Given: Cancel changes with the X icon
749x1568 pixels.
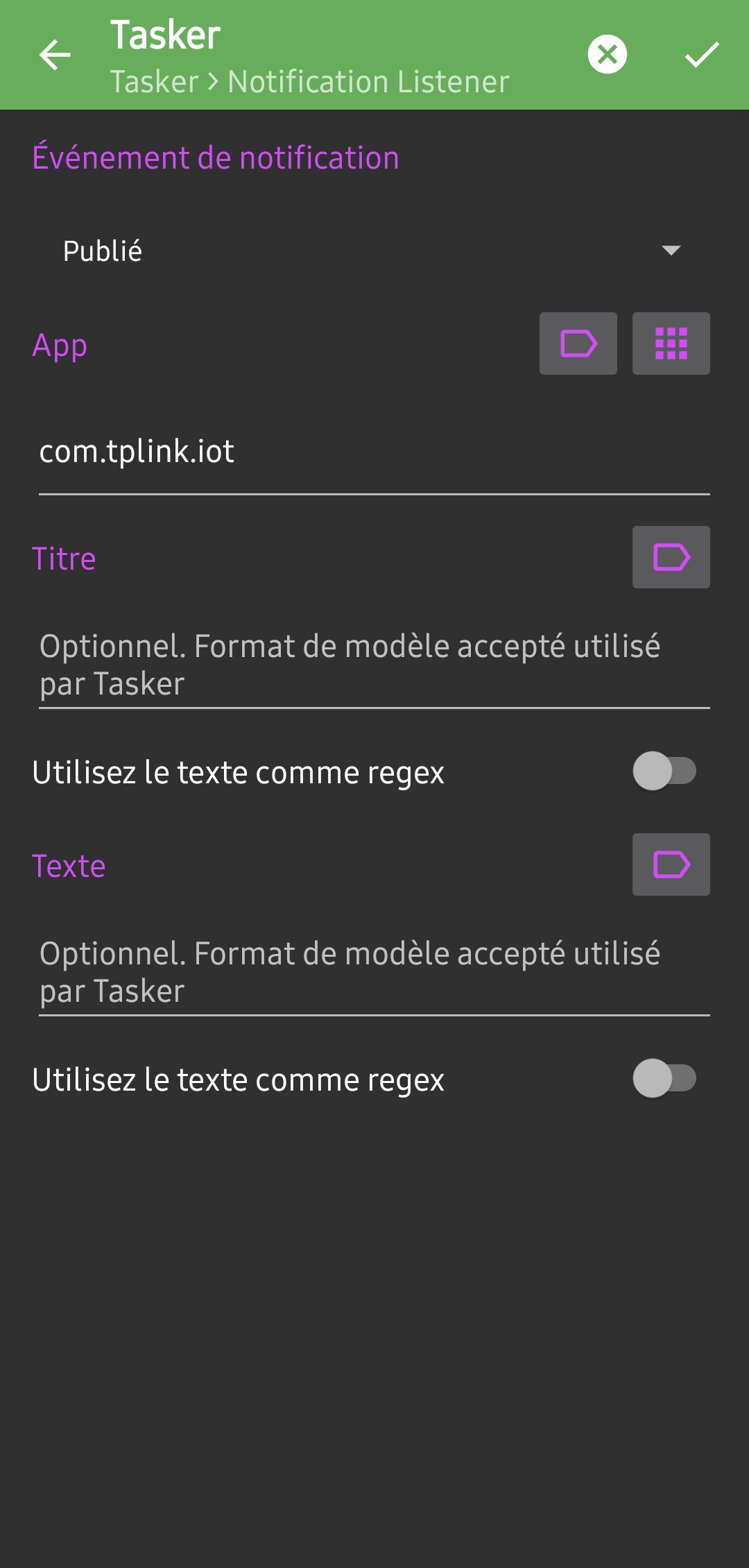Looking at the screenshot, I should pos(608,54).
